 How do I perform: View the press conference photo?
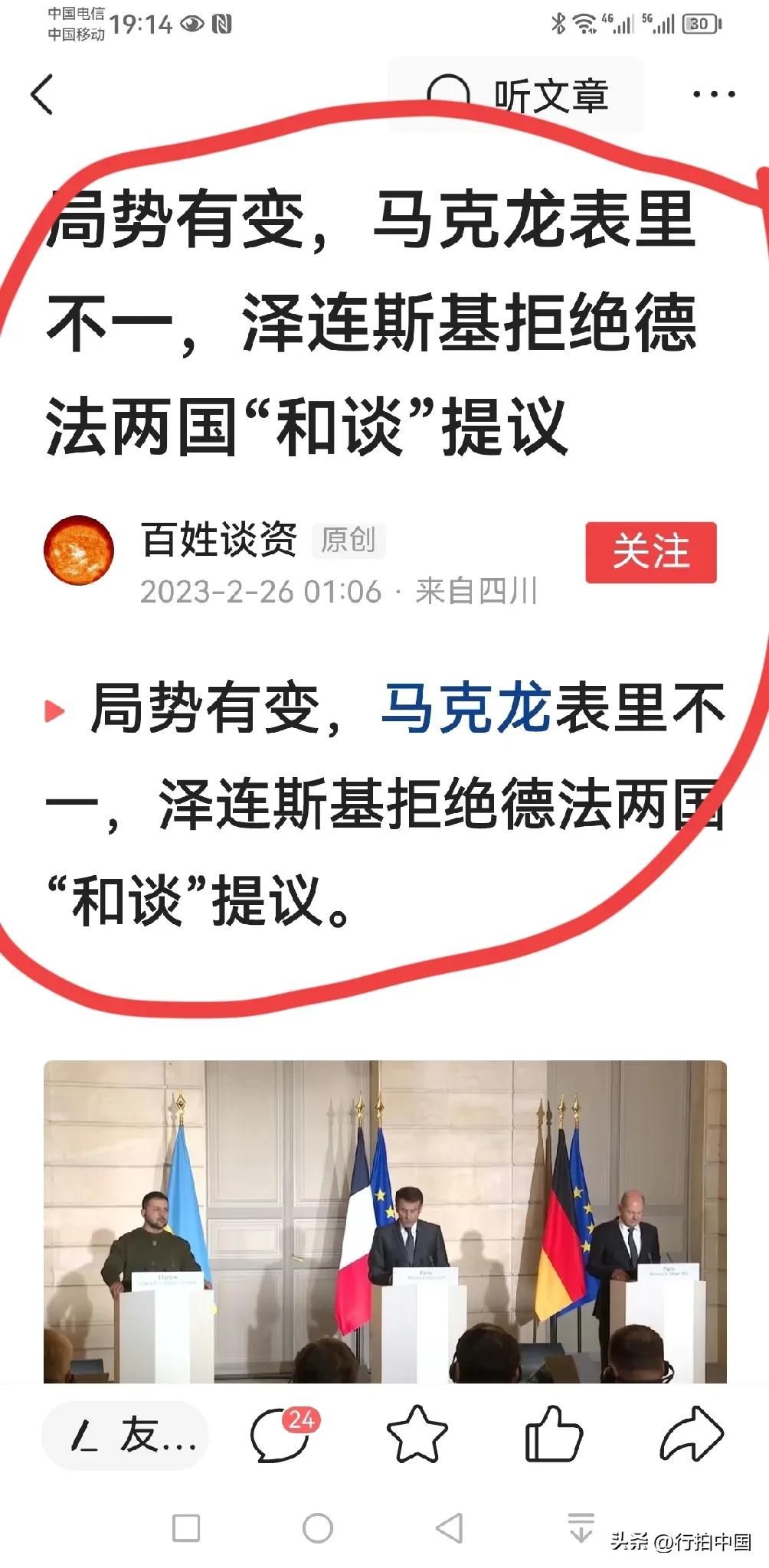384,1220
